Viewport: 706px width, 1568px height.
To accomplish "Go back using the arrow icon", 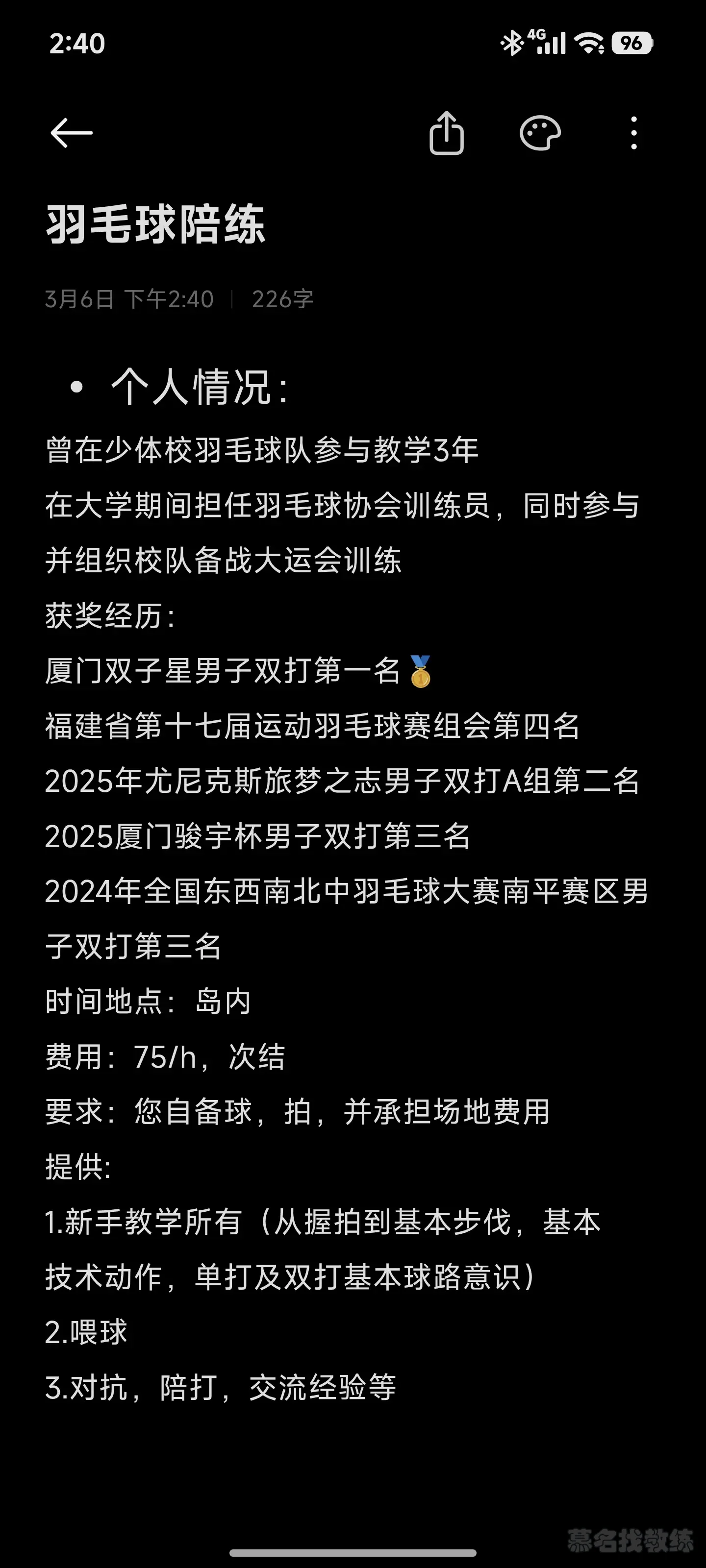I will coord(71,133).
